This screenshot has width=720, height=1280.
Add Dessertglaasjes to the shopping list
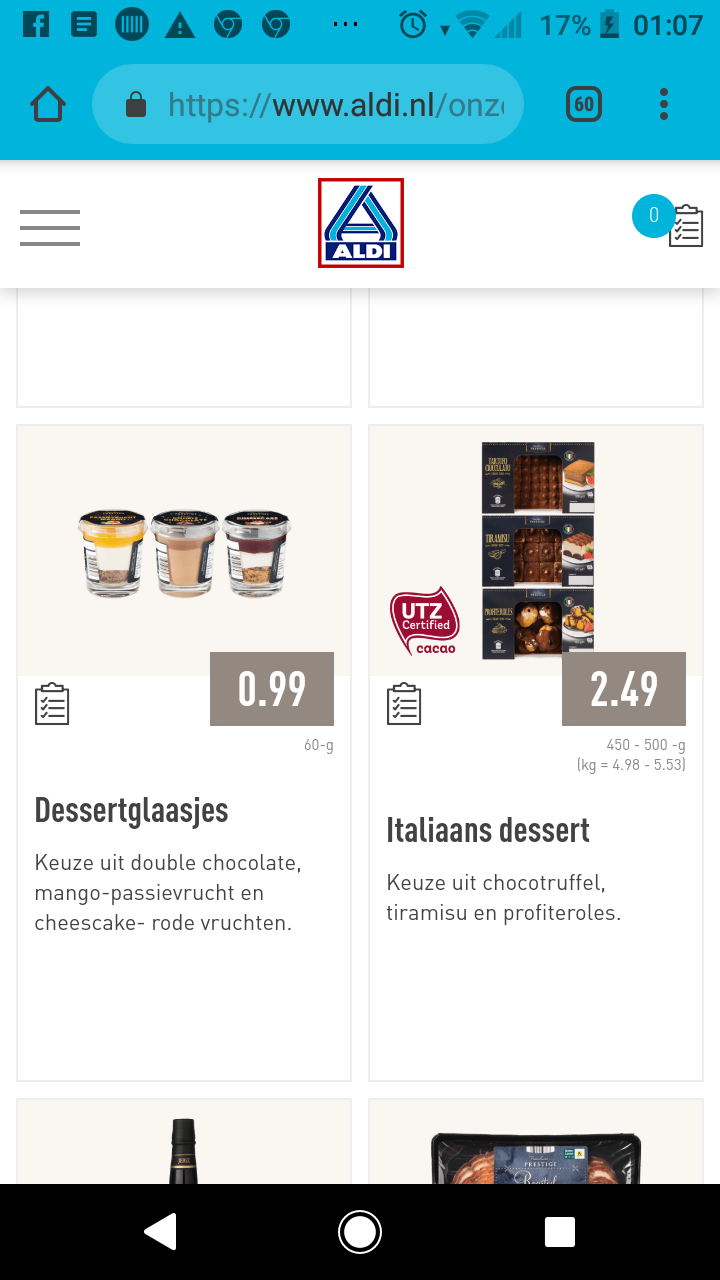click(x=52, y=704)
